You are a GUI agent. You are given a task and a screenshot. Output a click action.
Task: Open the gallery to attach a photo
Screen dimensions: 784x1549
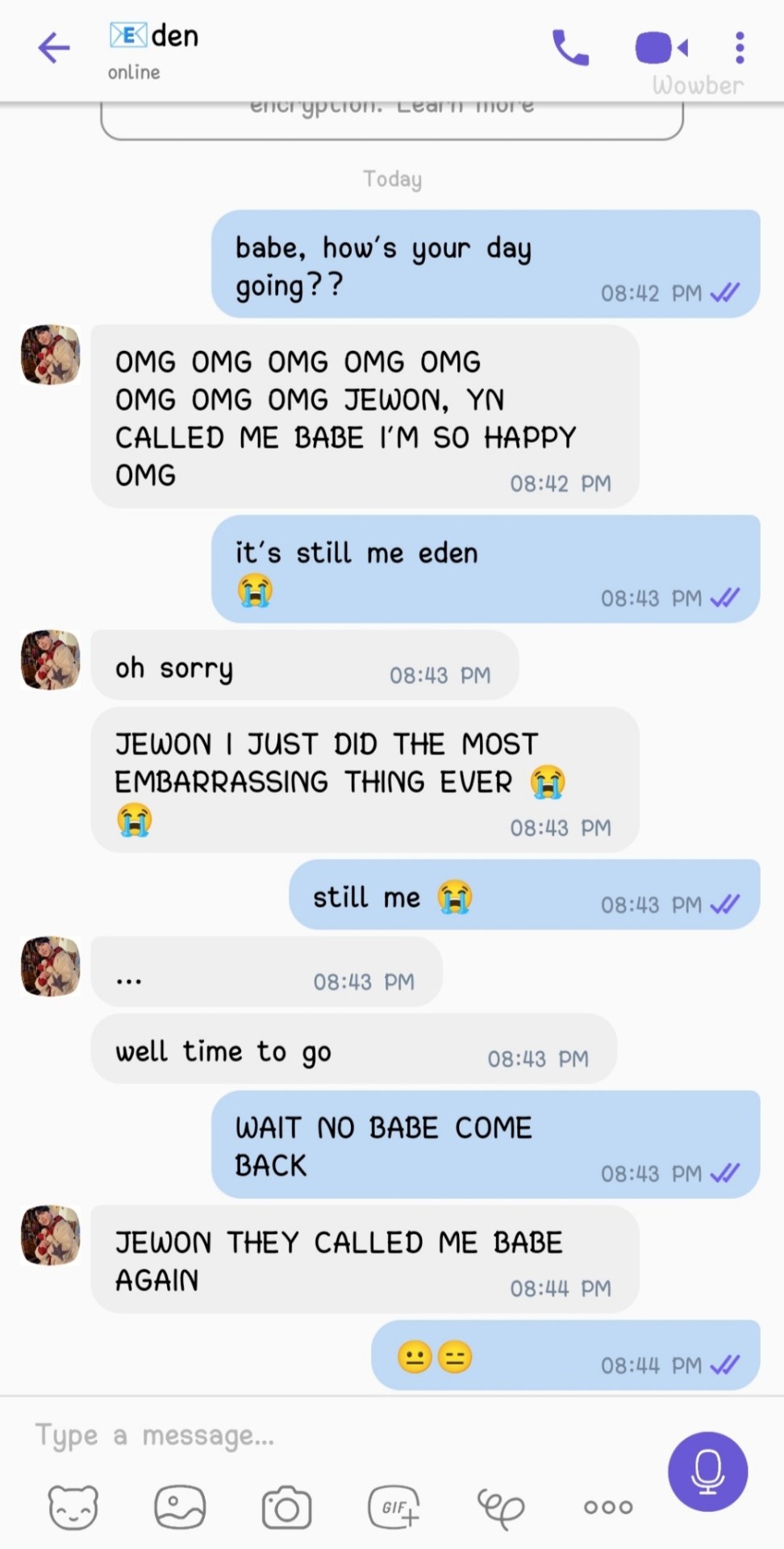point(180,1507)
